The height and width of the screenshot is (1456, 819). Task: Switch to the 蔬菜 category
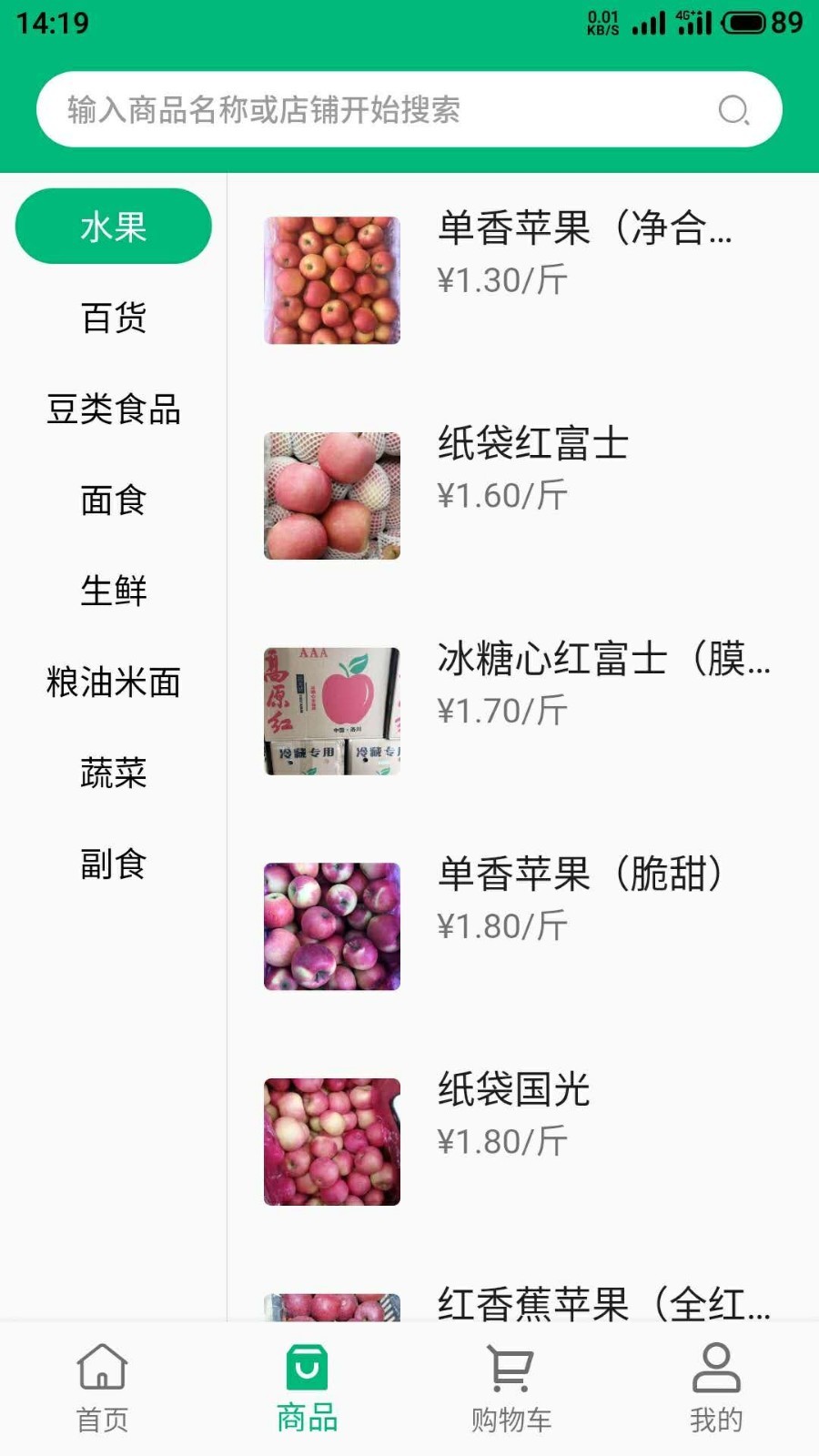(x=112, y=774)
